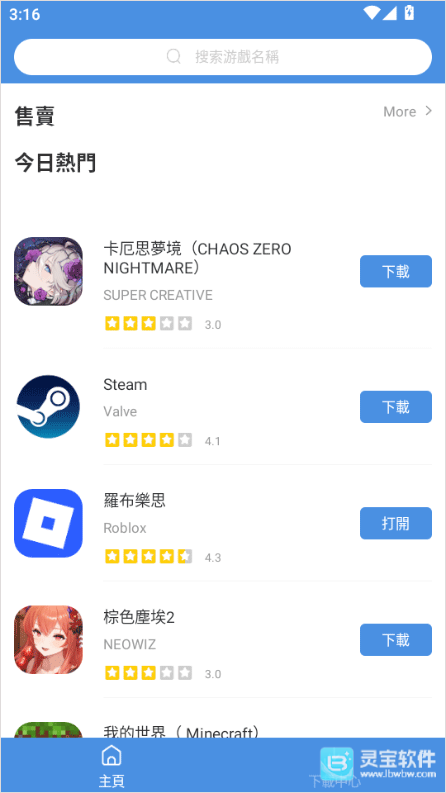Open More next to 售賣
Screen dimensions: 446x793
pyautogui.click(x=408, y=111)
